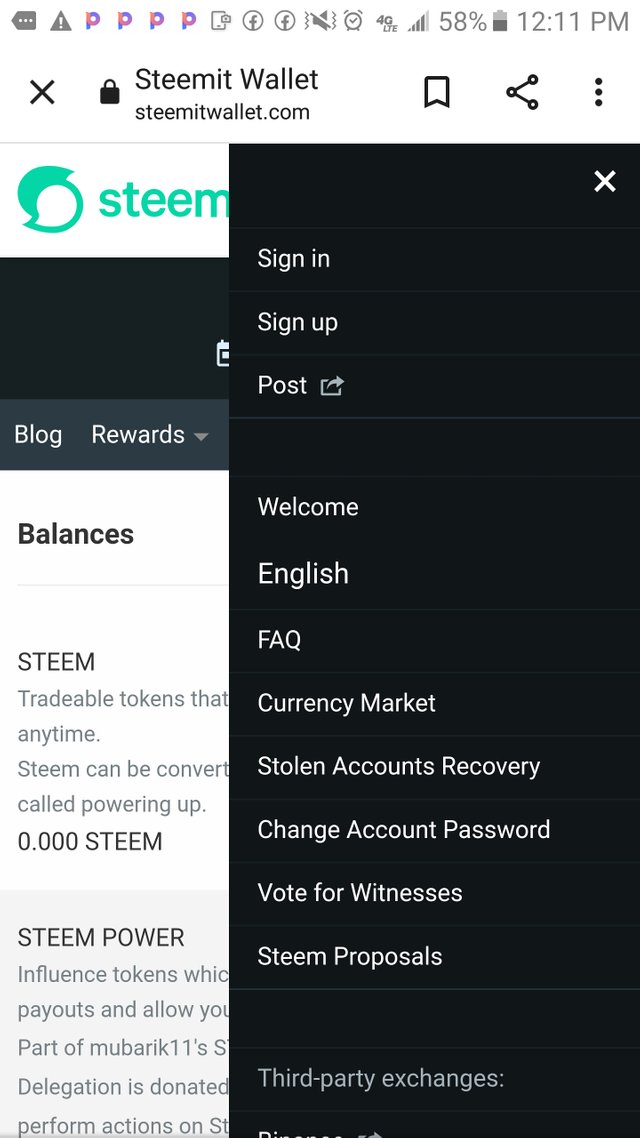Change language from English

coord(303,573)
